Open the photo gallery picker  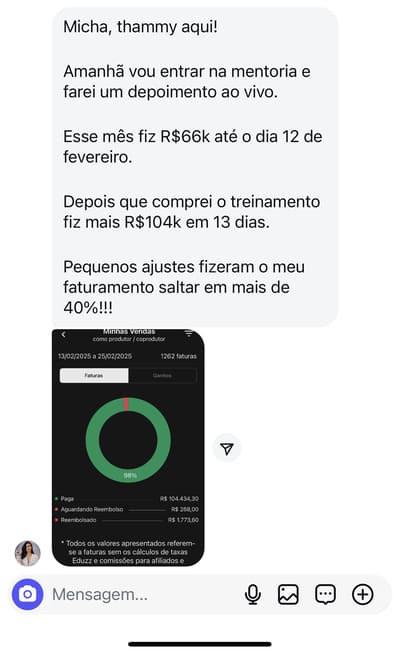(288, 594)
